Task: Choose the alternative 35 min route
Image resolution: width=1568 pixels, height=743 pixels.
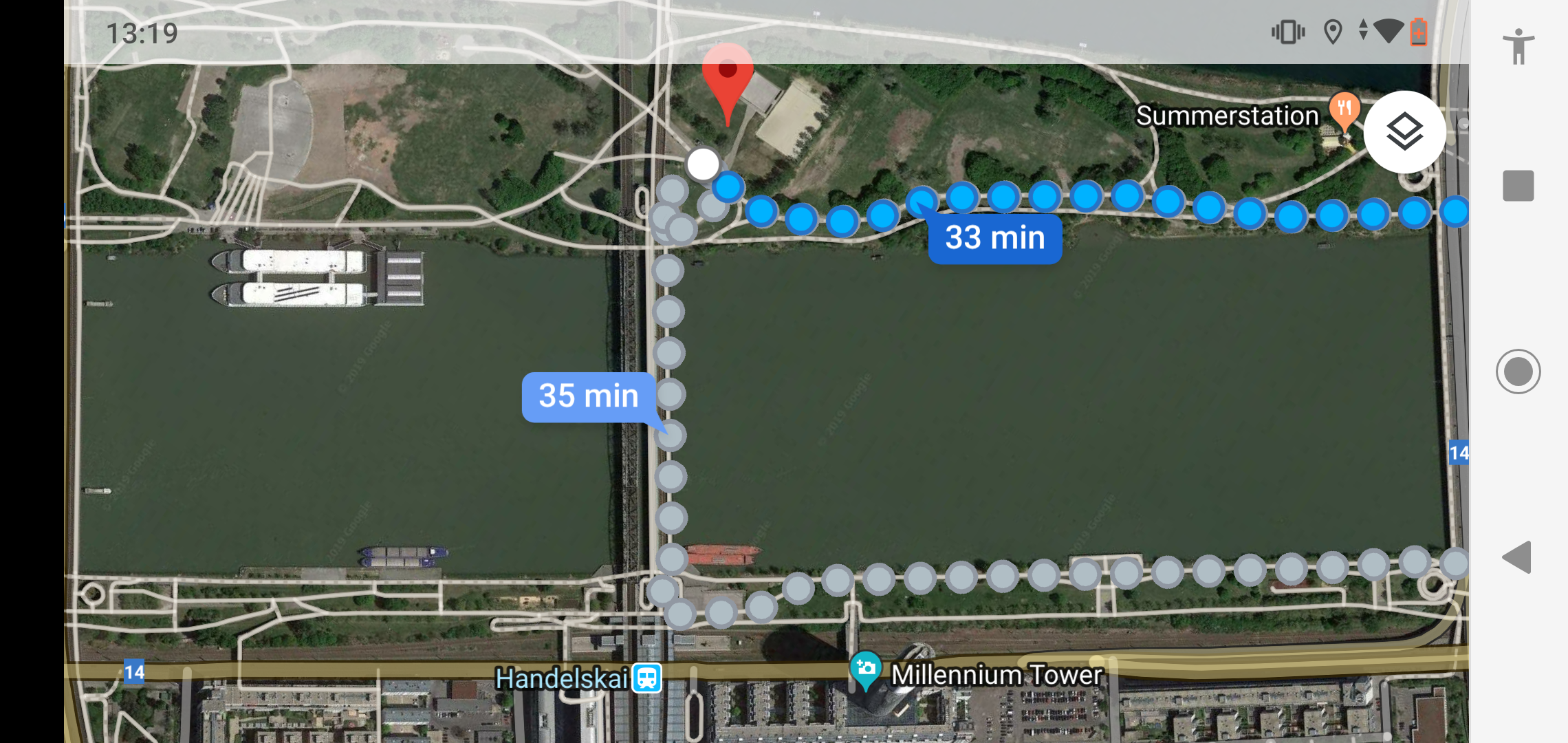Action: pyautogui.click(x=588, y=396)
